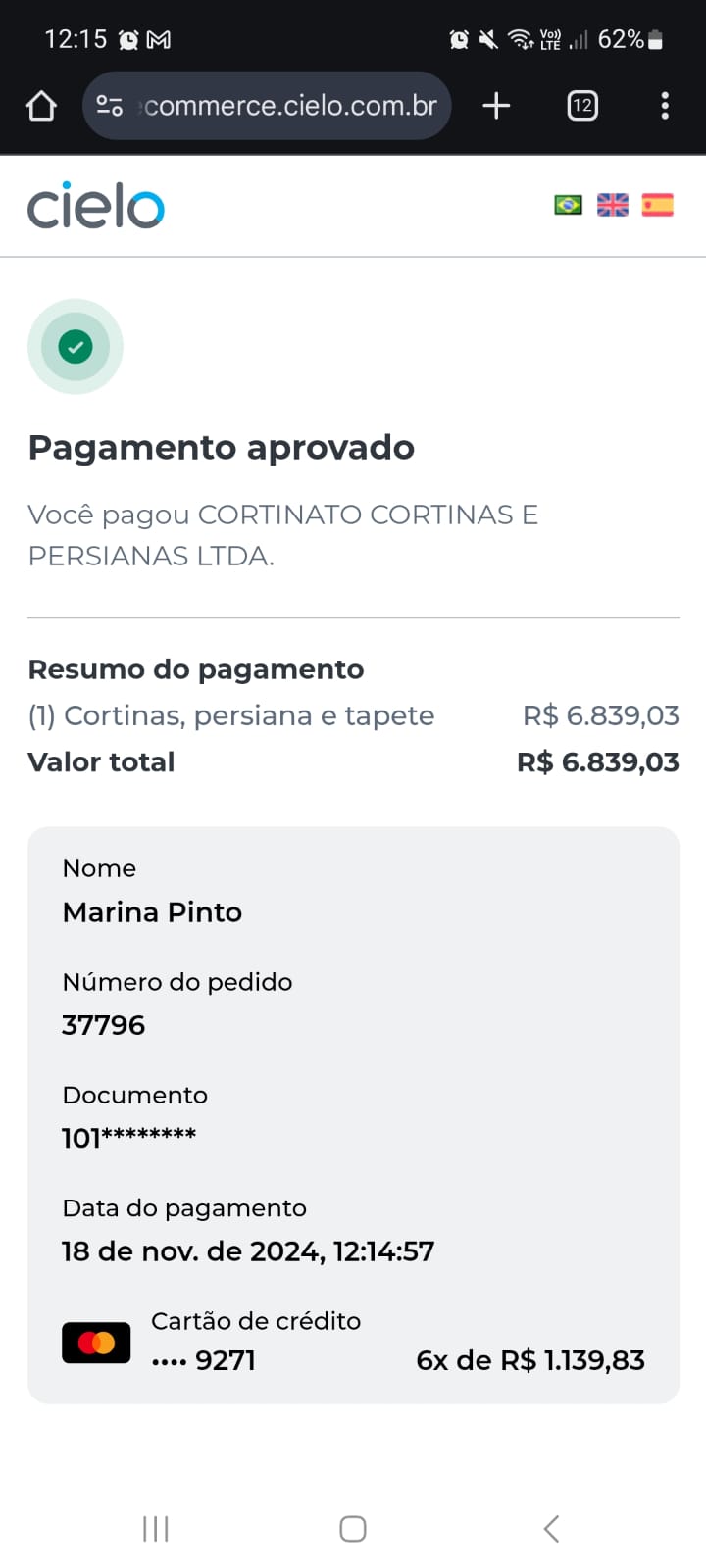The width and height of the screenshot is (706, 1568).
Task: Go back using the system back button
Action: click(551, 1528)
